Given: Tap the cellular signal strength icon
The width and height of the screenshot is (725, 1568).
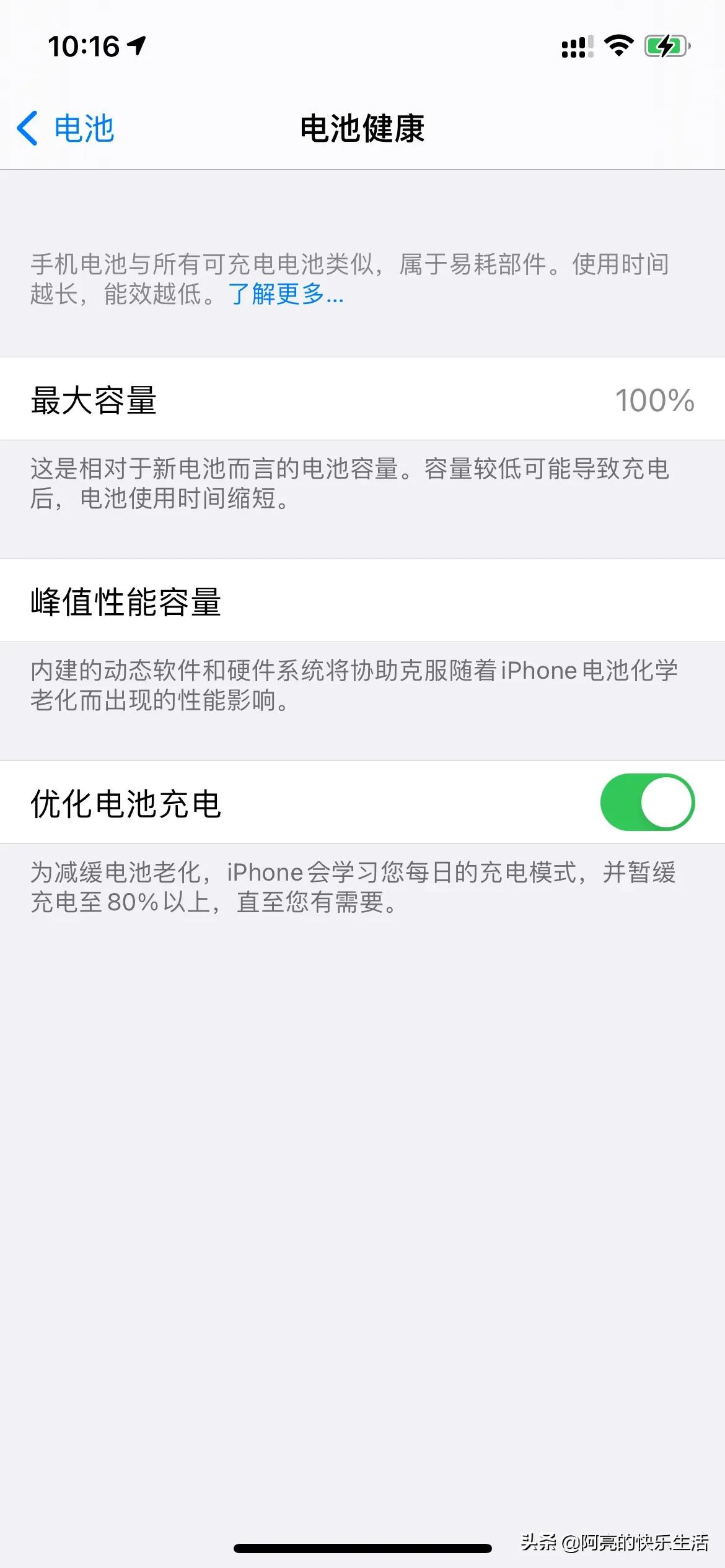Looking at the screenshot, I should click(573, 45).
